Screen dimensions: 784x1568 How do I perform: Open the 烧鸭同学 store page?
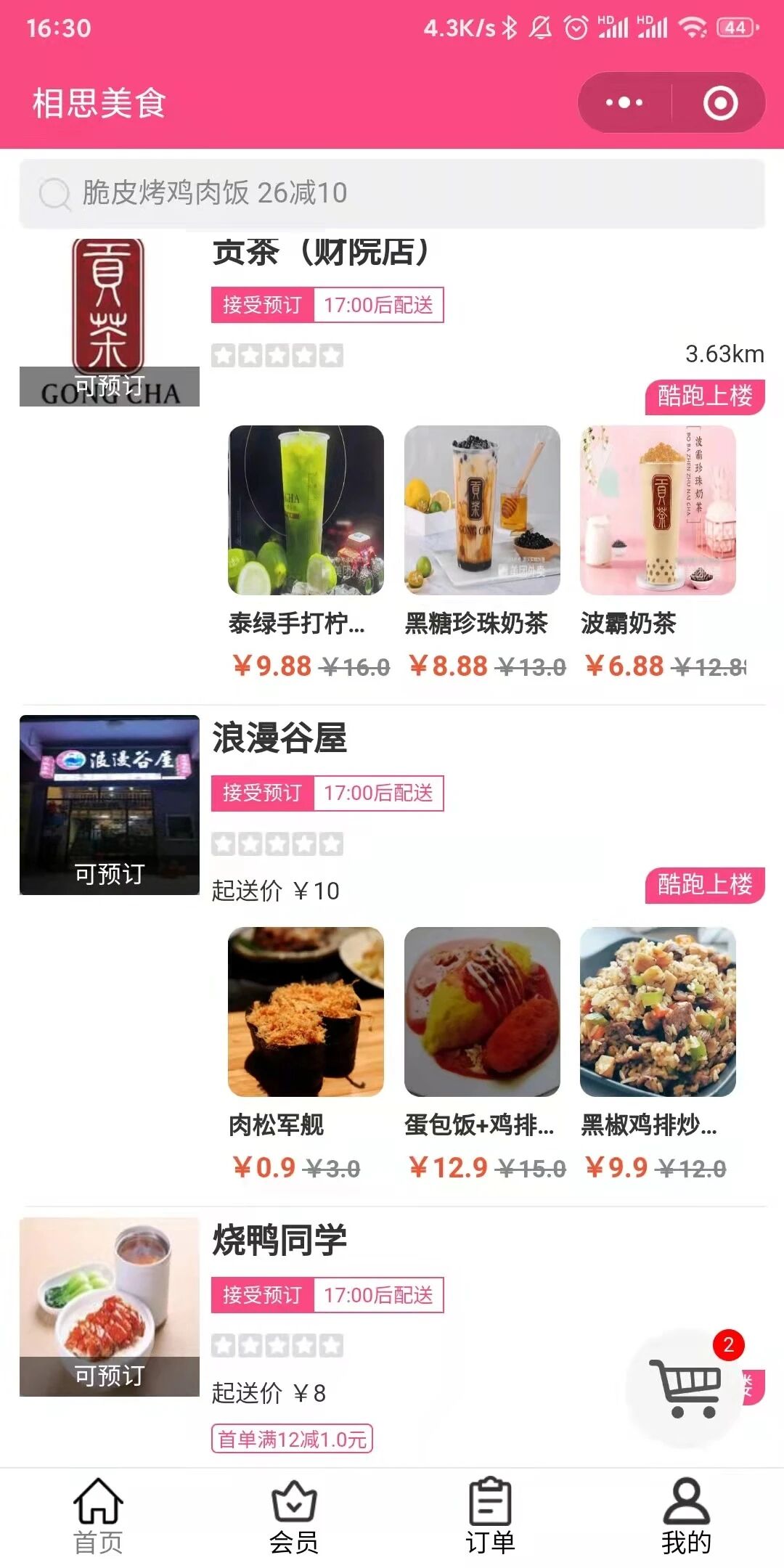pyautogui.click(x=279, y=1239)
